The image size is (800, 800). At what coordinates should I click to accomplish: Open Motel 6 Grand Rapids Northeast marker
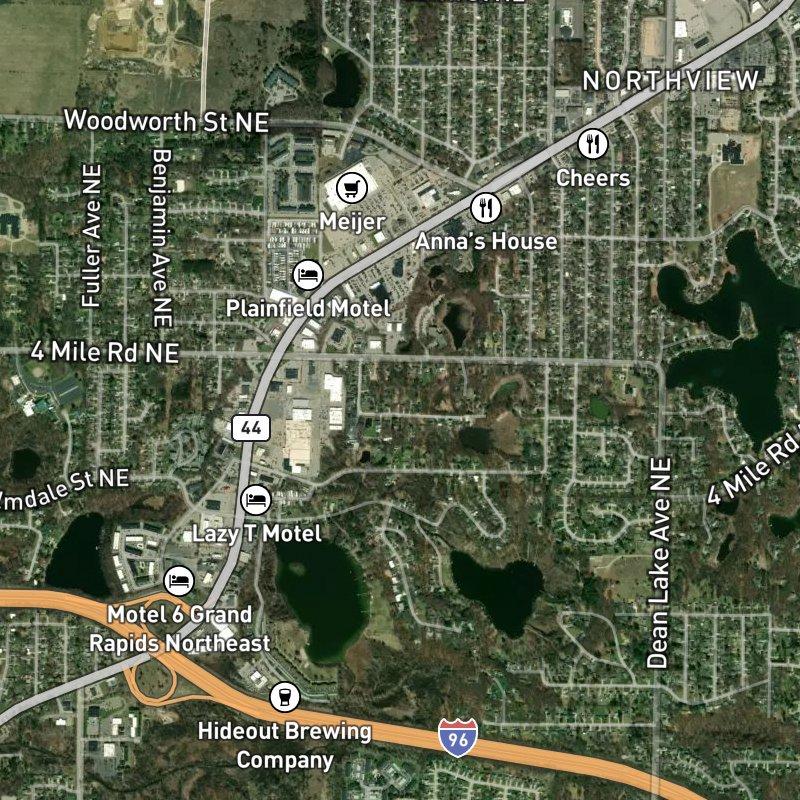(x=179, y=580)
